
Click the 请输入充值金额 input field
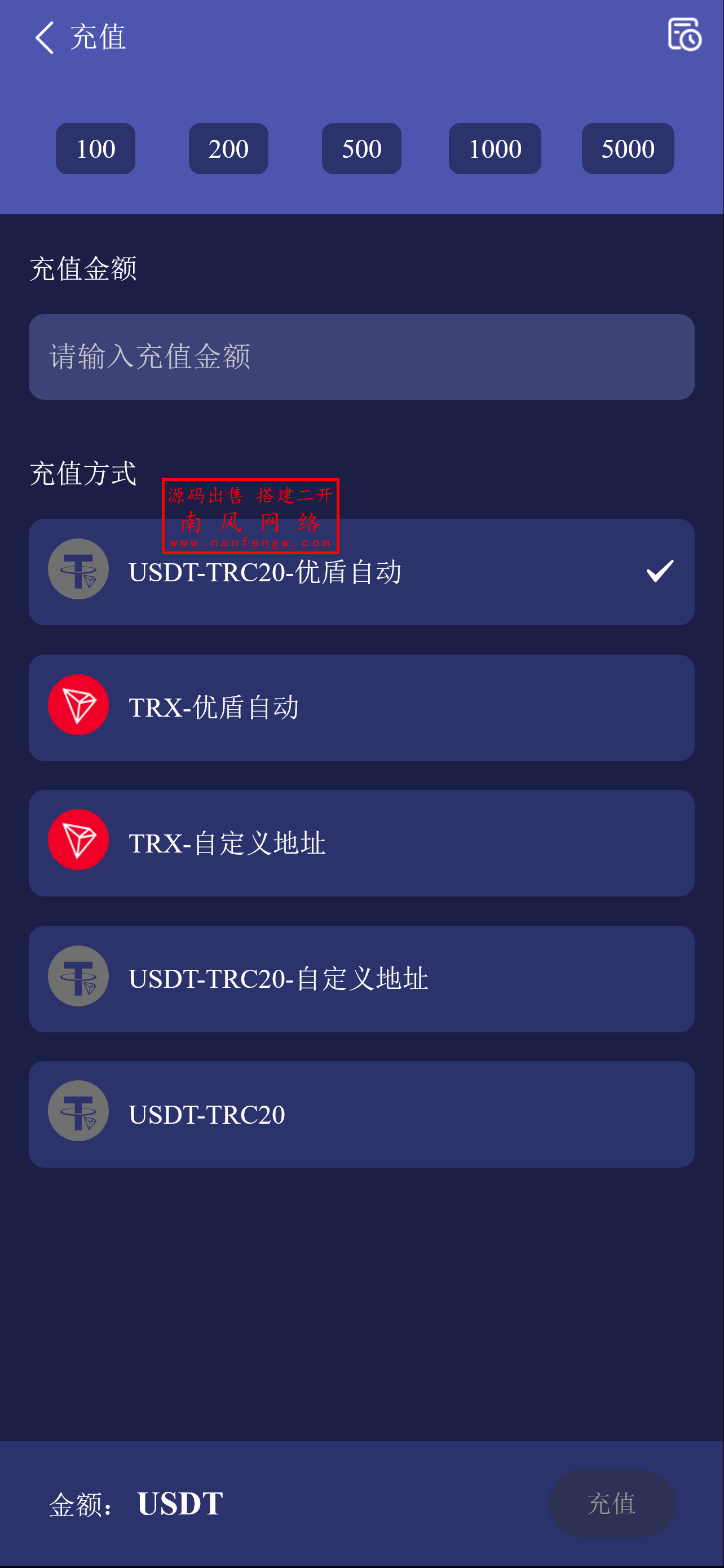click(361, 357)
